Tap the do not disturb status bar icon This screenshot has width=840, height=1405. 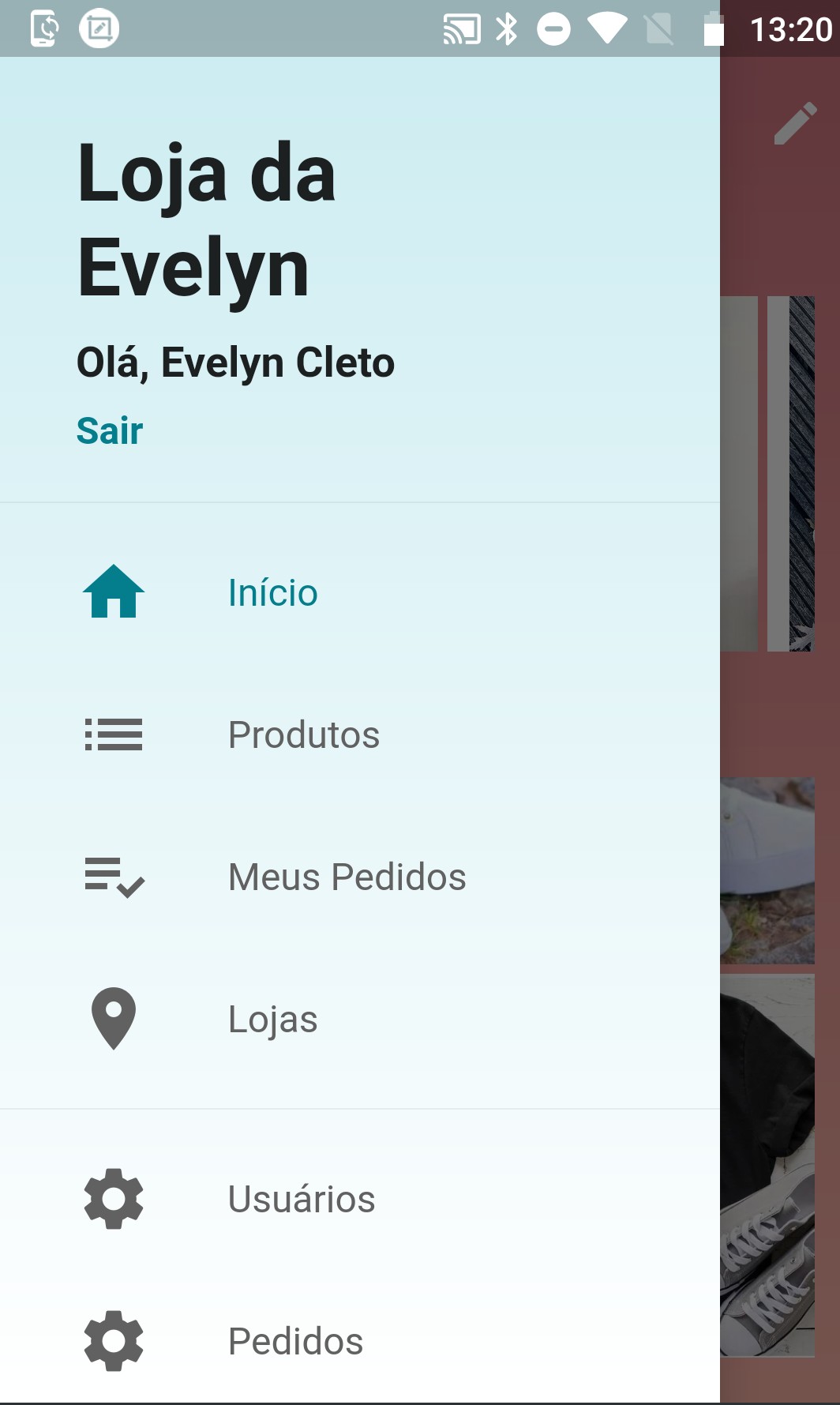[x=553, y=28]
